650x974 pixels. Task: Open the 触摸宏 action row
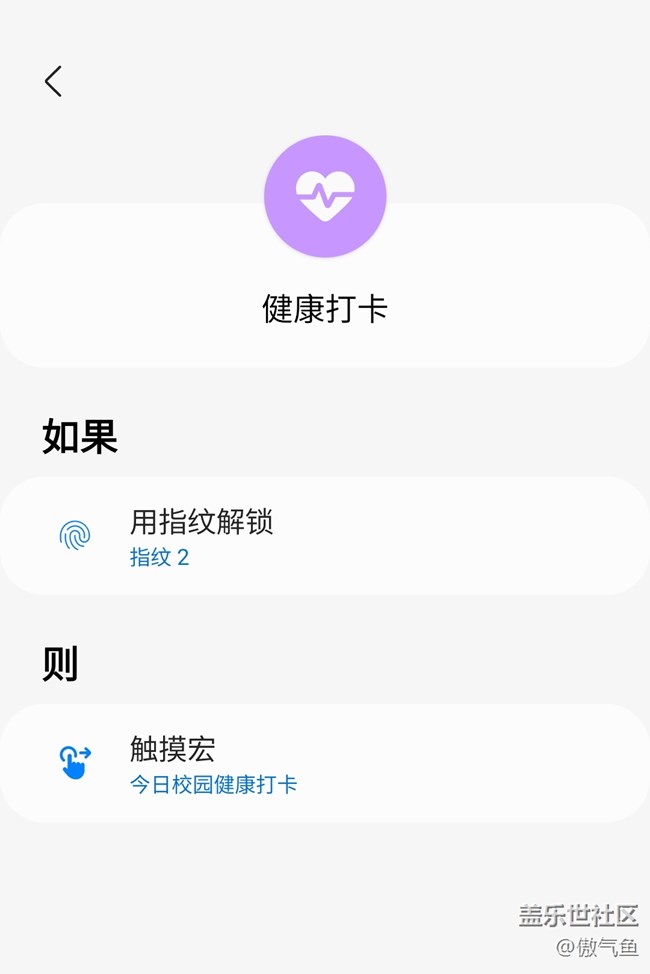324,763
